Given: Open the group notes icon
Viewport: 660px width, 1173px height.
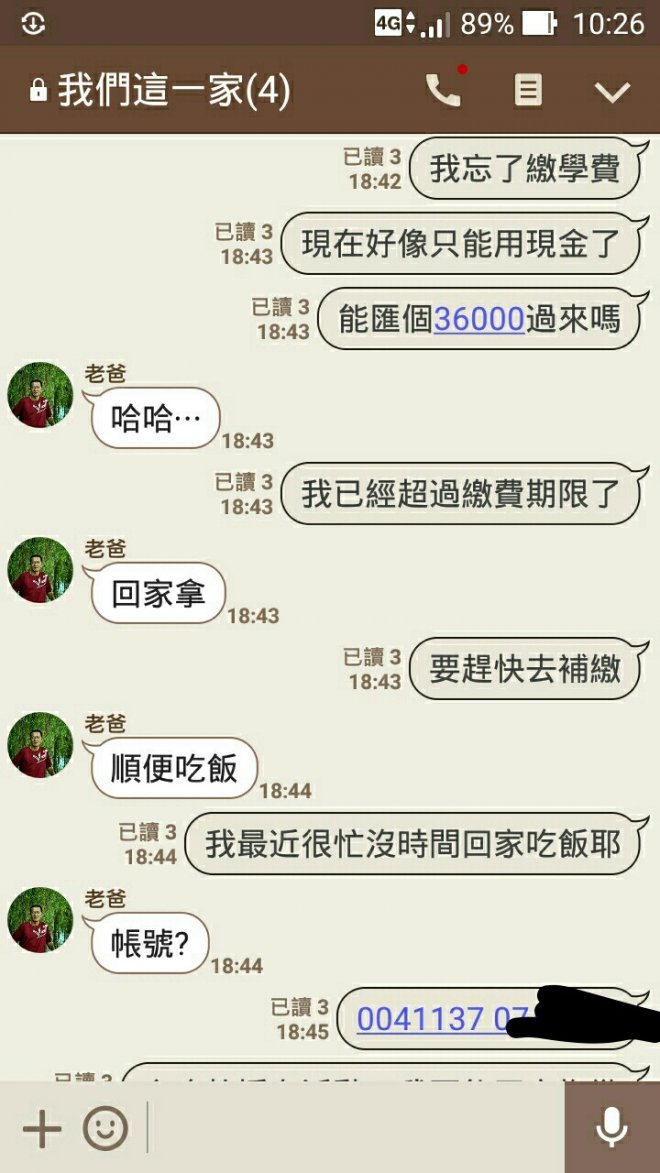Looking at the screenshot, I should [528, 91].
